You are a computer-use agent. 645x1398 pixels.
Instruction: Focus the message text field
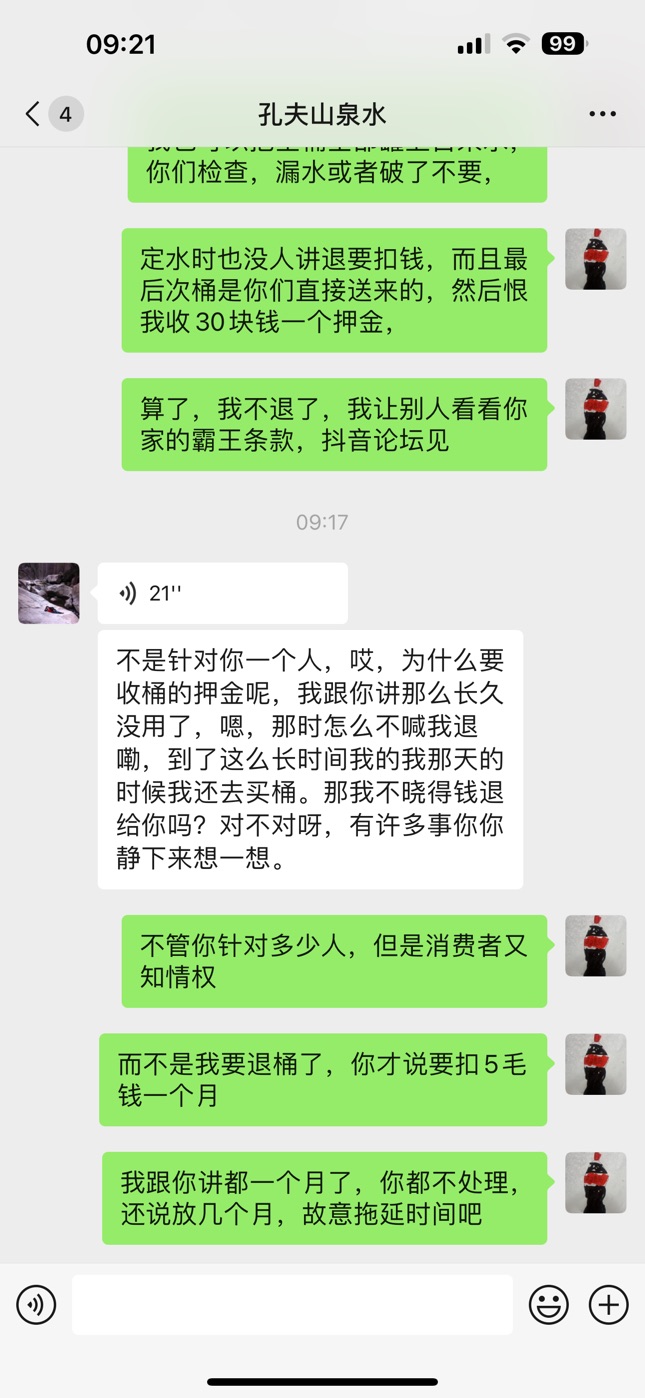pyautogui.click(x=292, y=1305)
